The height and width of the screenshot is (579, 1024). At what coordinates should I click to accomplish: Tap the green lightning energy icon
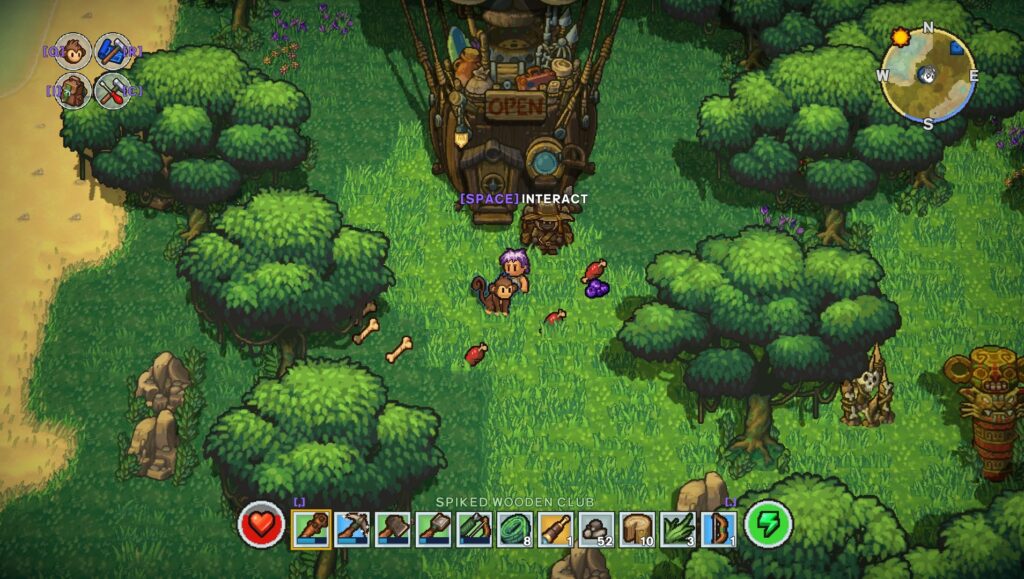tap(768, 525)
